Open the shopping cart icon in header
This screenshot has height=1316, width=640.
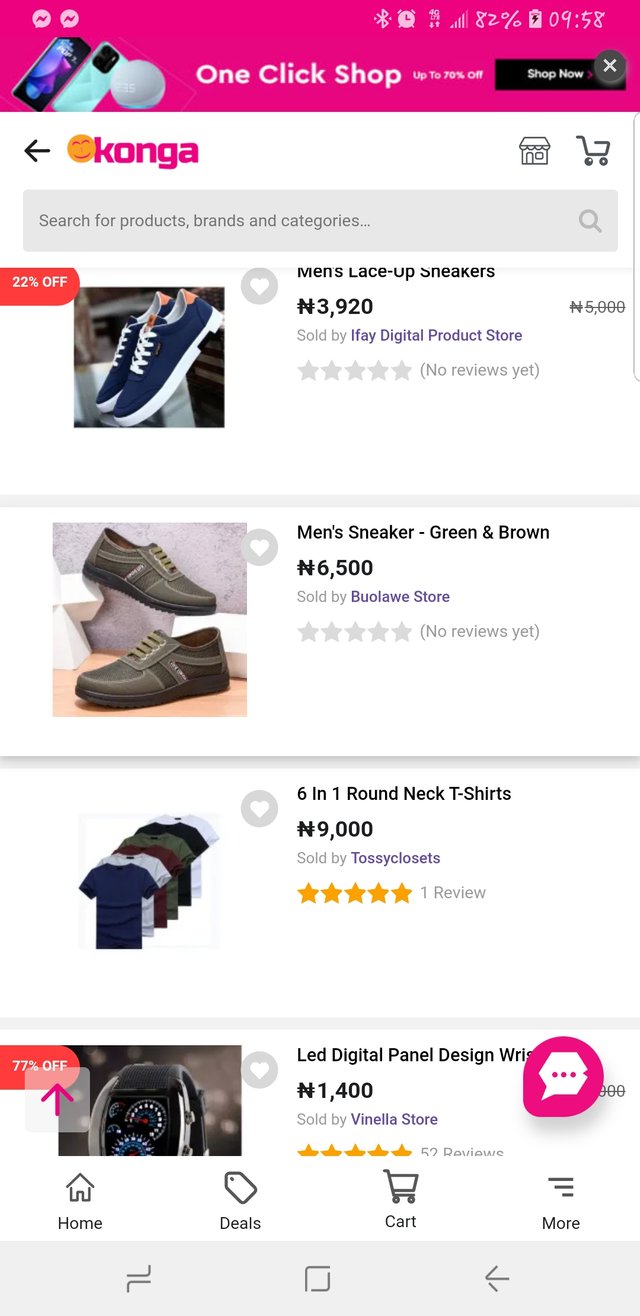tap(593, 151)
